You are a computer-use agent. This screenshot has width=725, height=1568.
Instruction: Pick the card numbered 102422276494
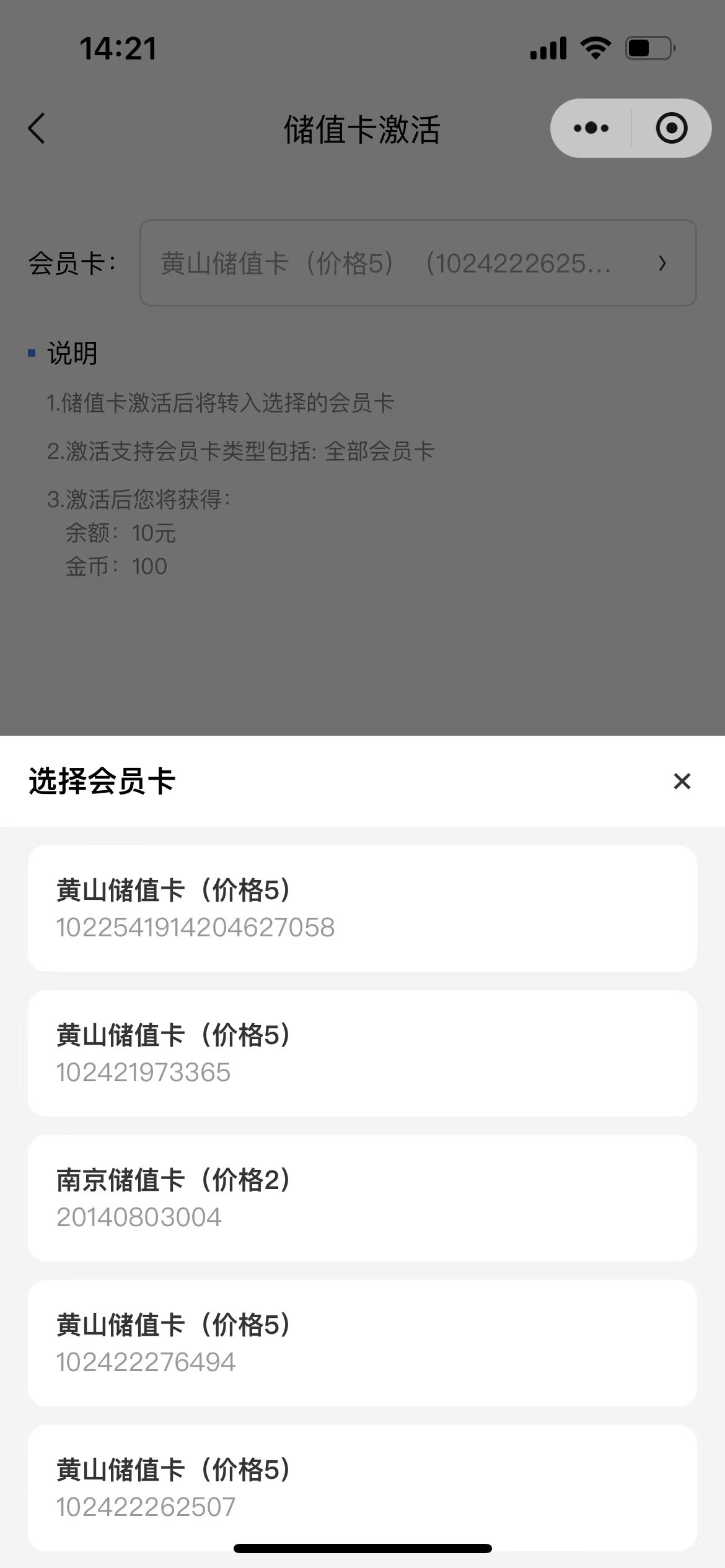362,1343
